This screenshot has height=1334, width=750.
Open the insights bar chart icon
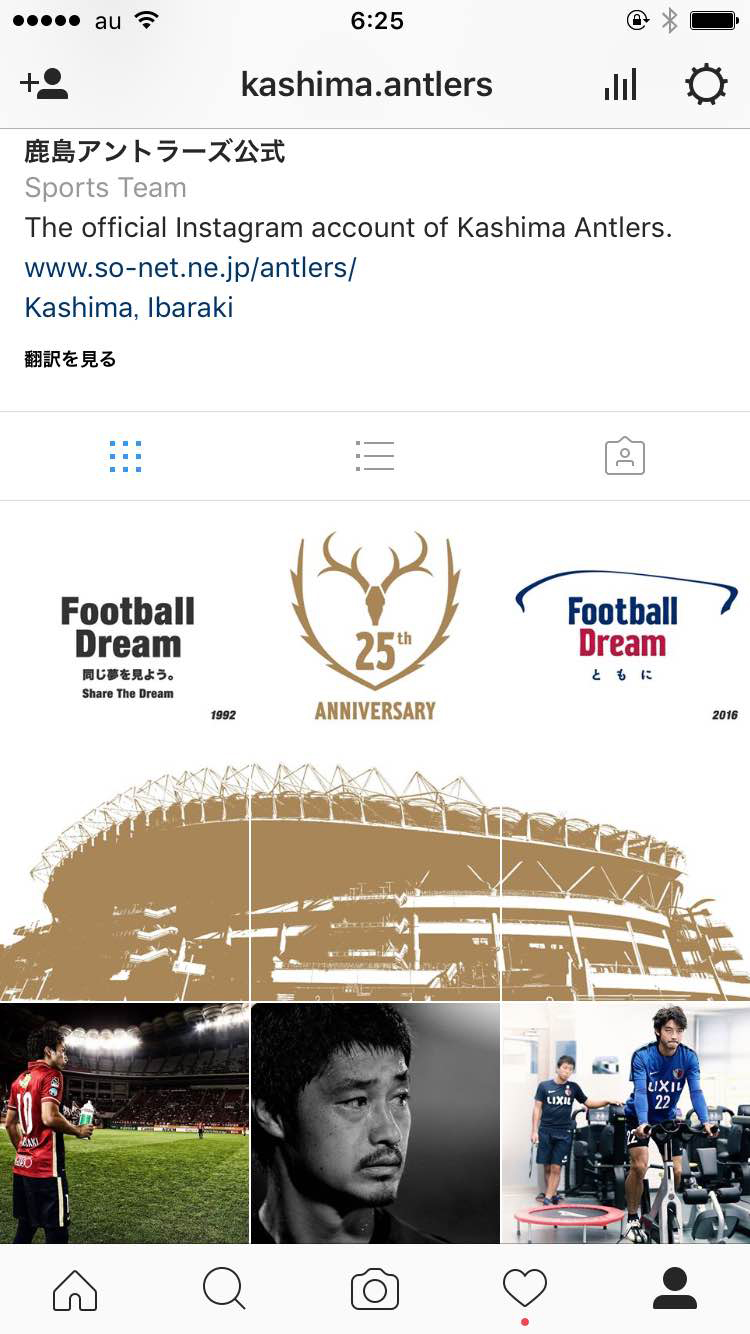click(x=620, y=85)
